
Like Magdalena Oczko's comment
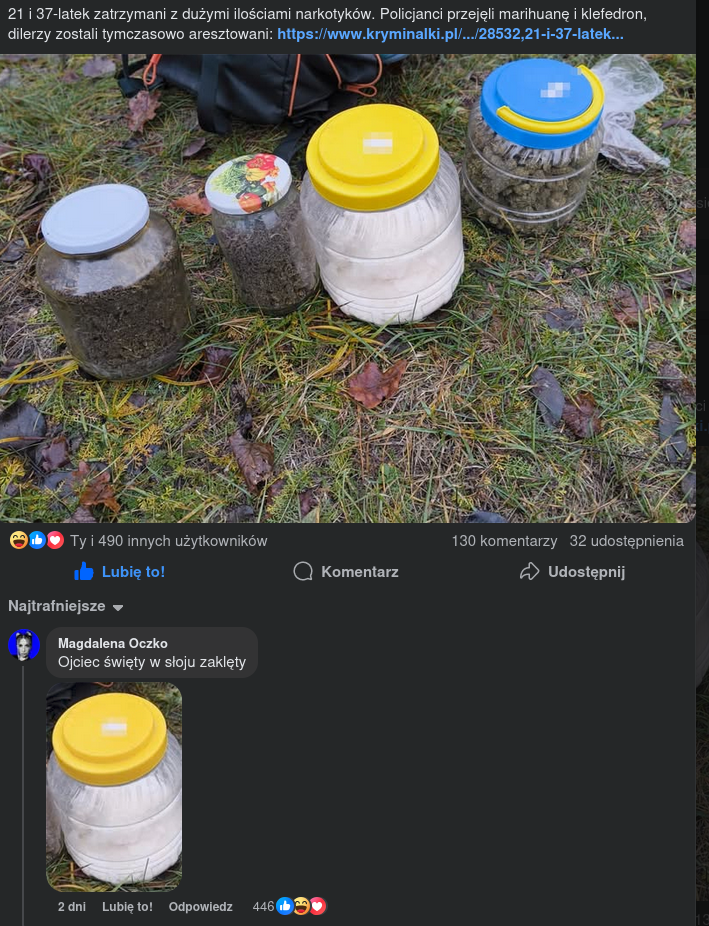[127, 907]
